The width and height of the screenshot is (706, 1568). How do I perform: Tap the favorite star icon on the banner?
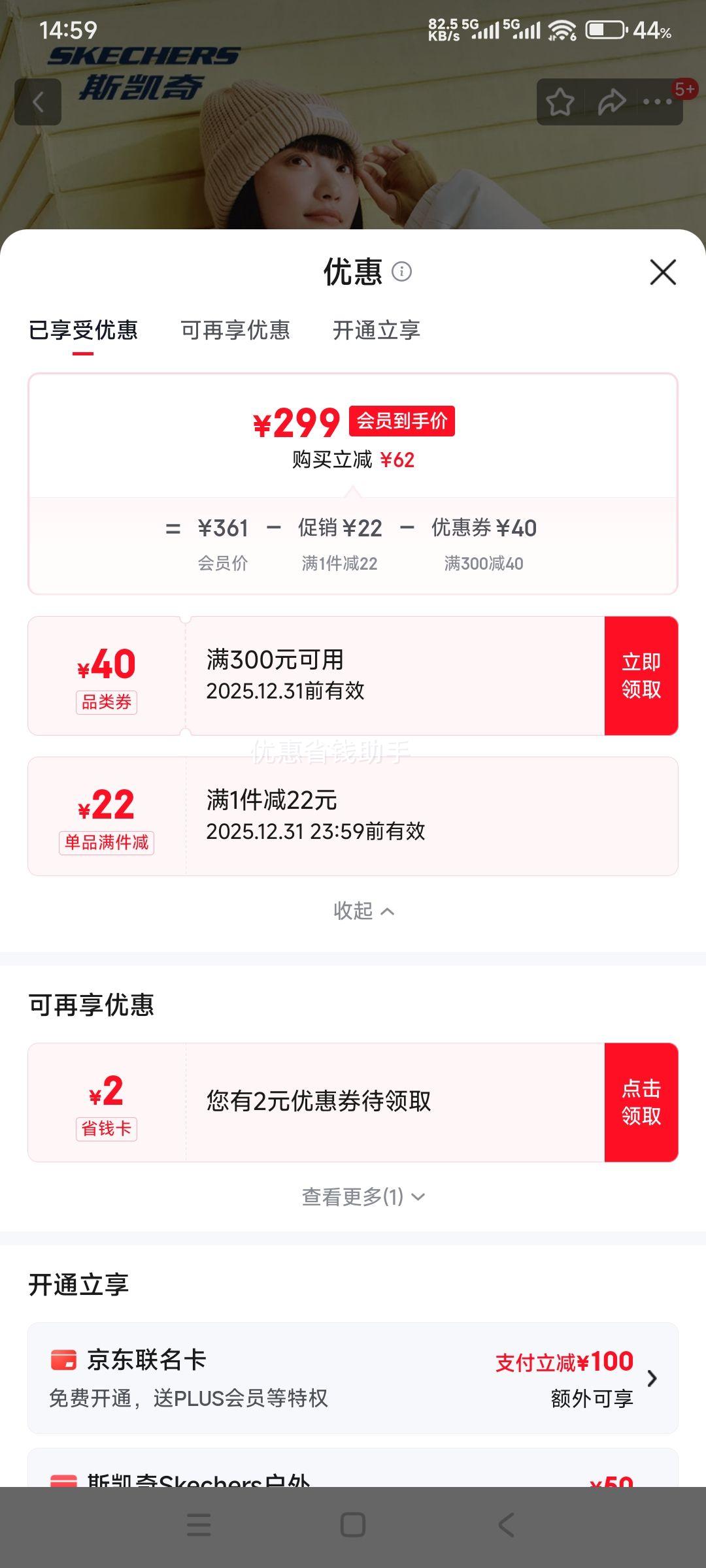[x=561, y=101]
